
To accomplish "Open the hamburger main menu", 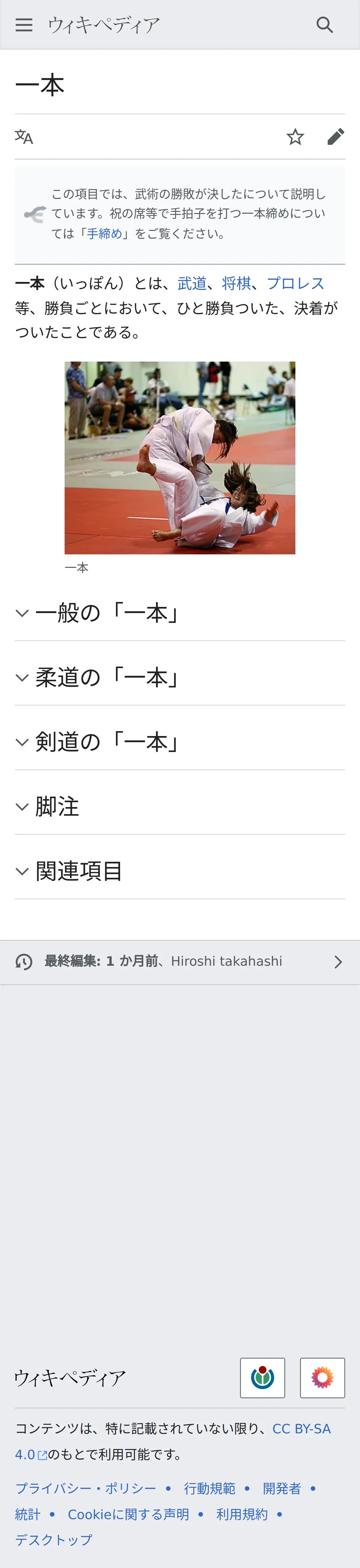I will (24, 25).
